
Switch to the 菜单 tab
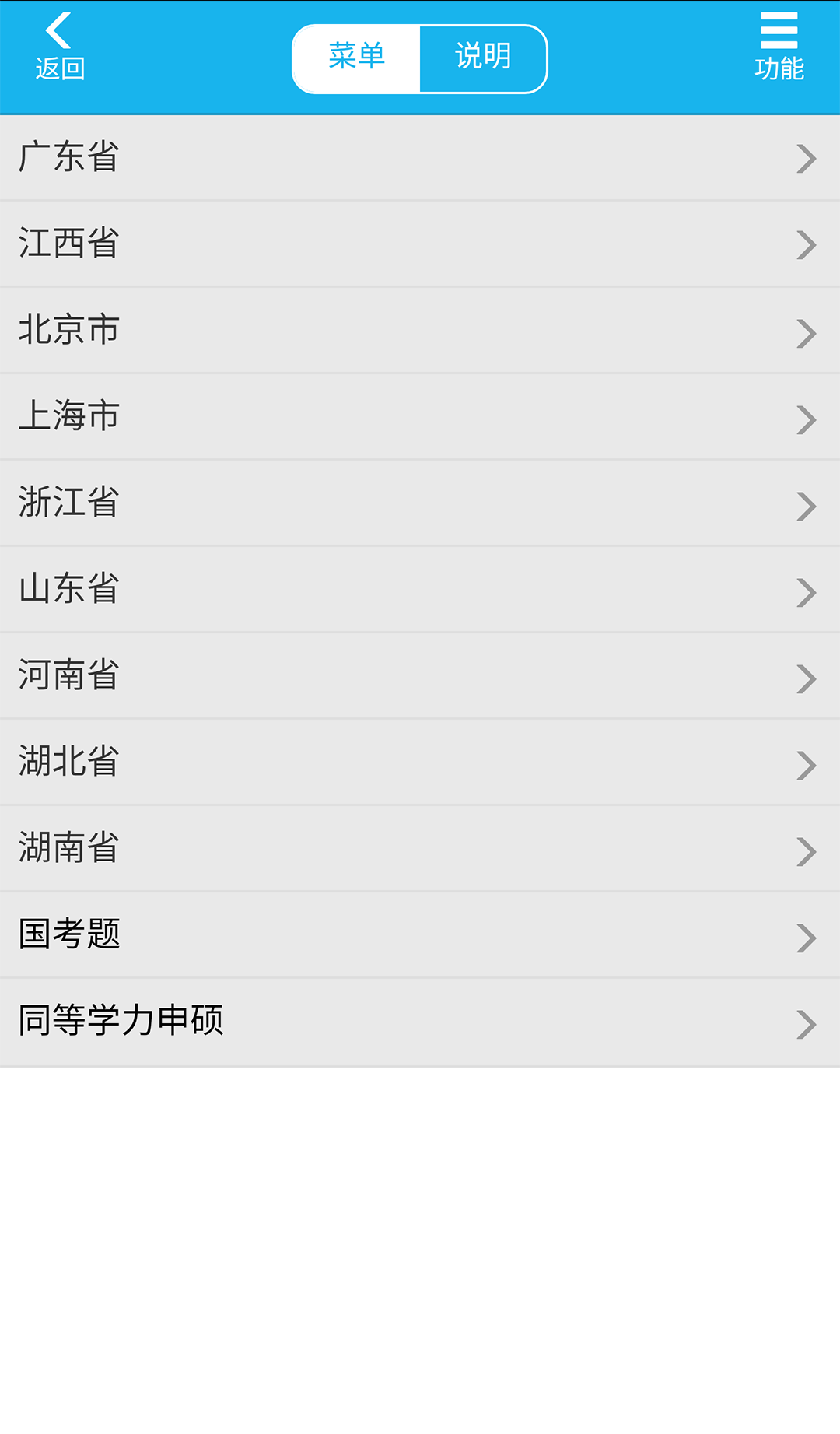[x=355, y=57]
